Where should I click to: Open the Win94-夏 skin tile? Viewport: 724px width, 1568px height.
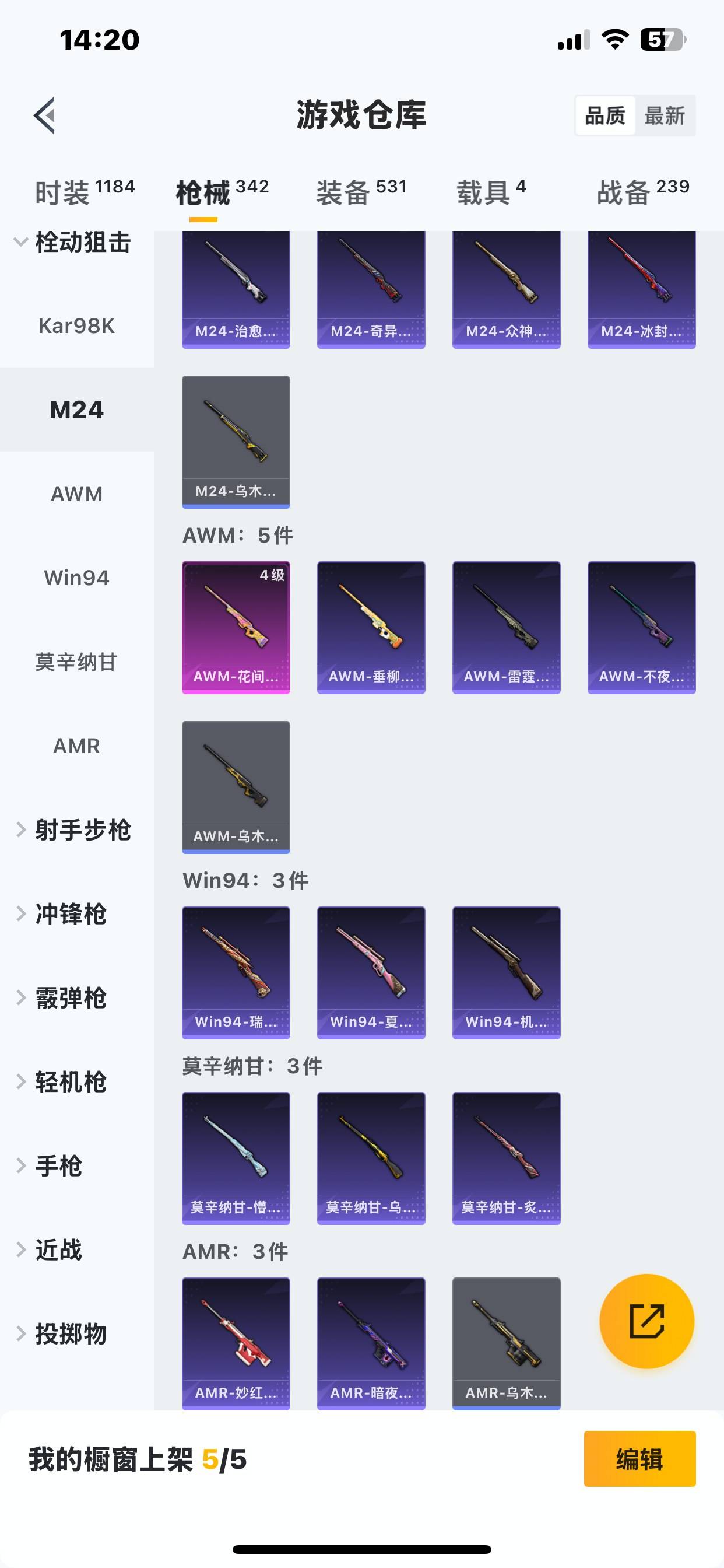tap(371, 972)
